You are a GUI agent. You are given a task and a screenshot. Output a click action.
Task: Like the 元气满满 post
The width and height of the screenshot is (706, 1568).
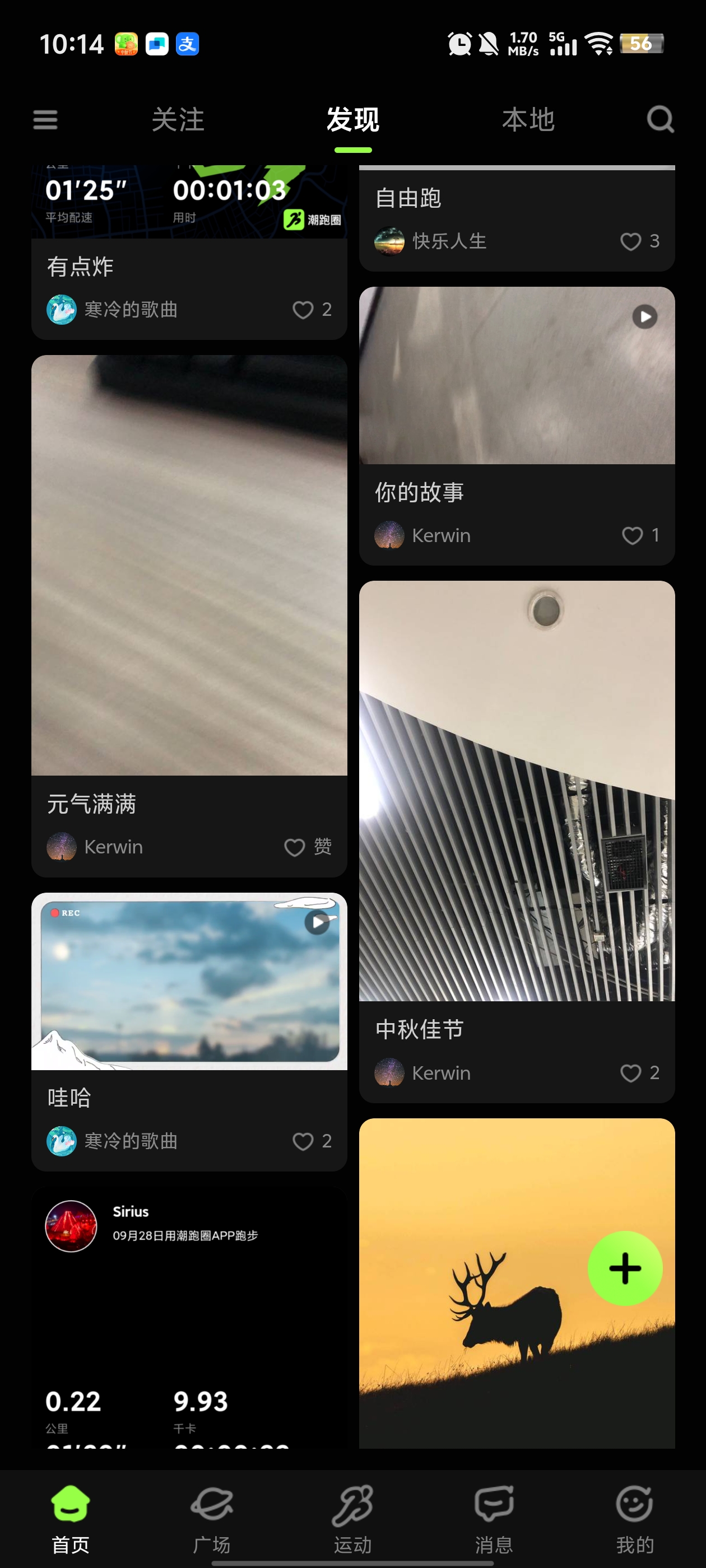(x=295, y=847)
